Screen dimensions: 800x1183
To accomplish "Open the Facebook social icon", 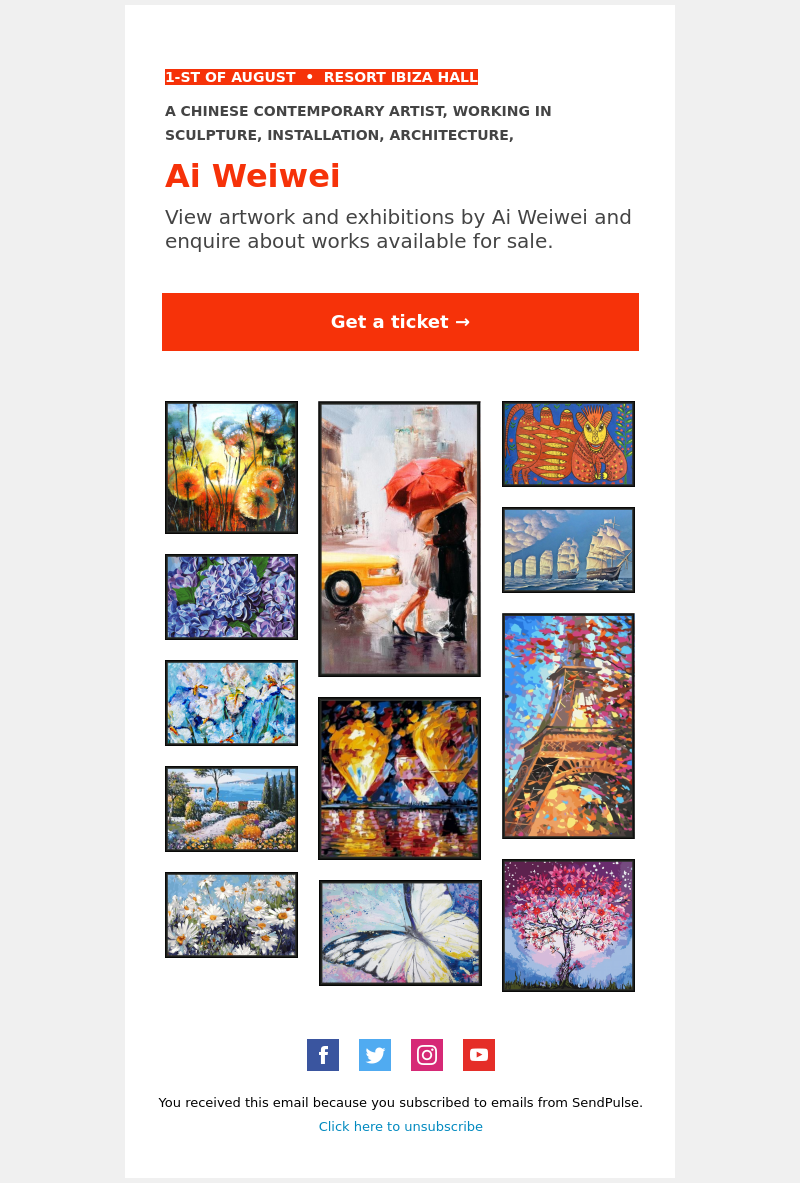I will click(x=323, y=1055).
